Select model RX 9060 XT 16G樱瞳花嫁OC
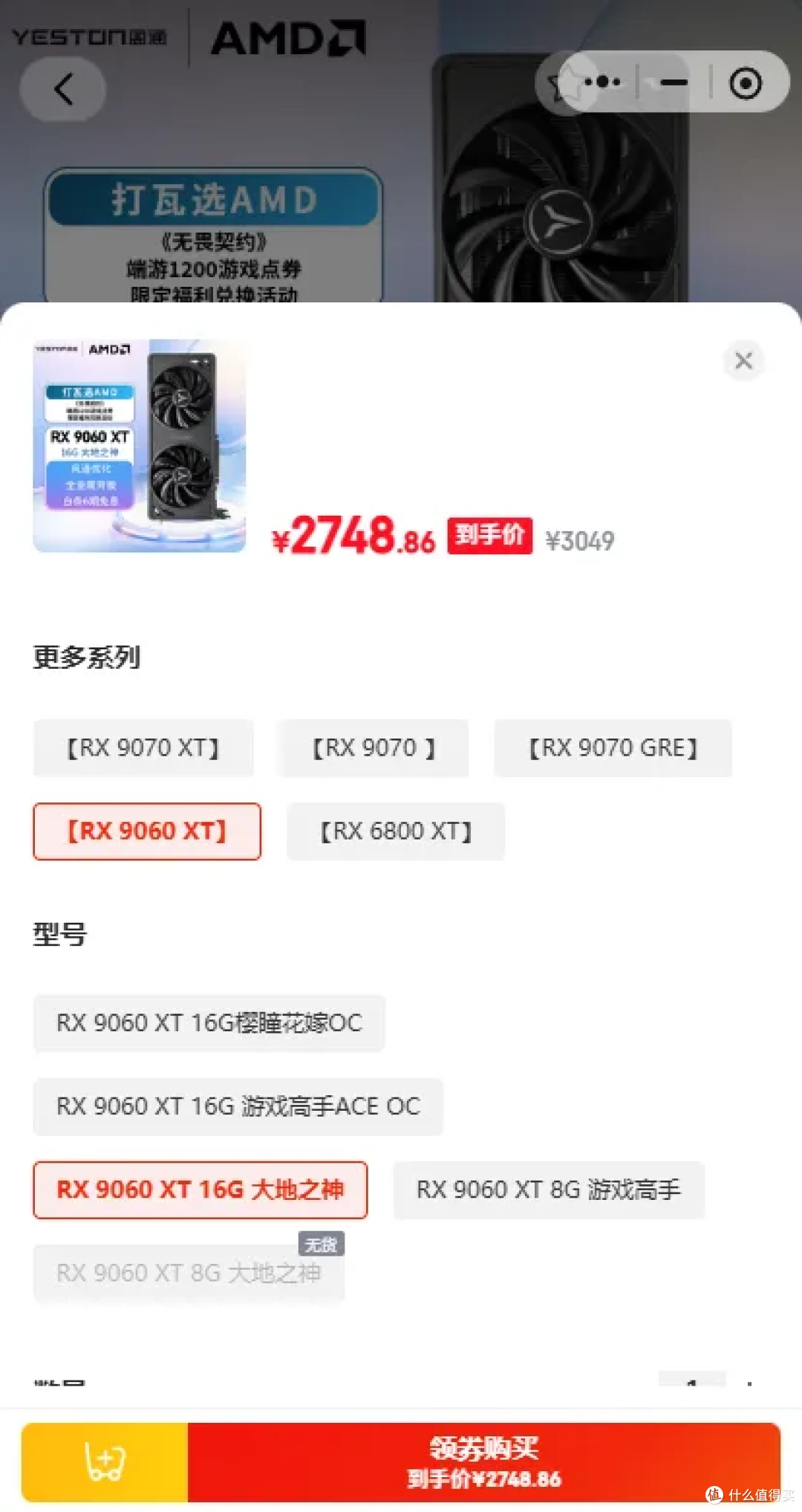Screen dimensions: 802x1512 point(209,1023)
